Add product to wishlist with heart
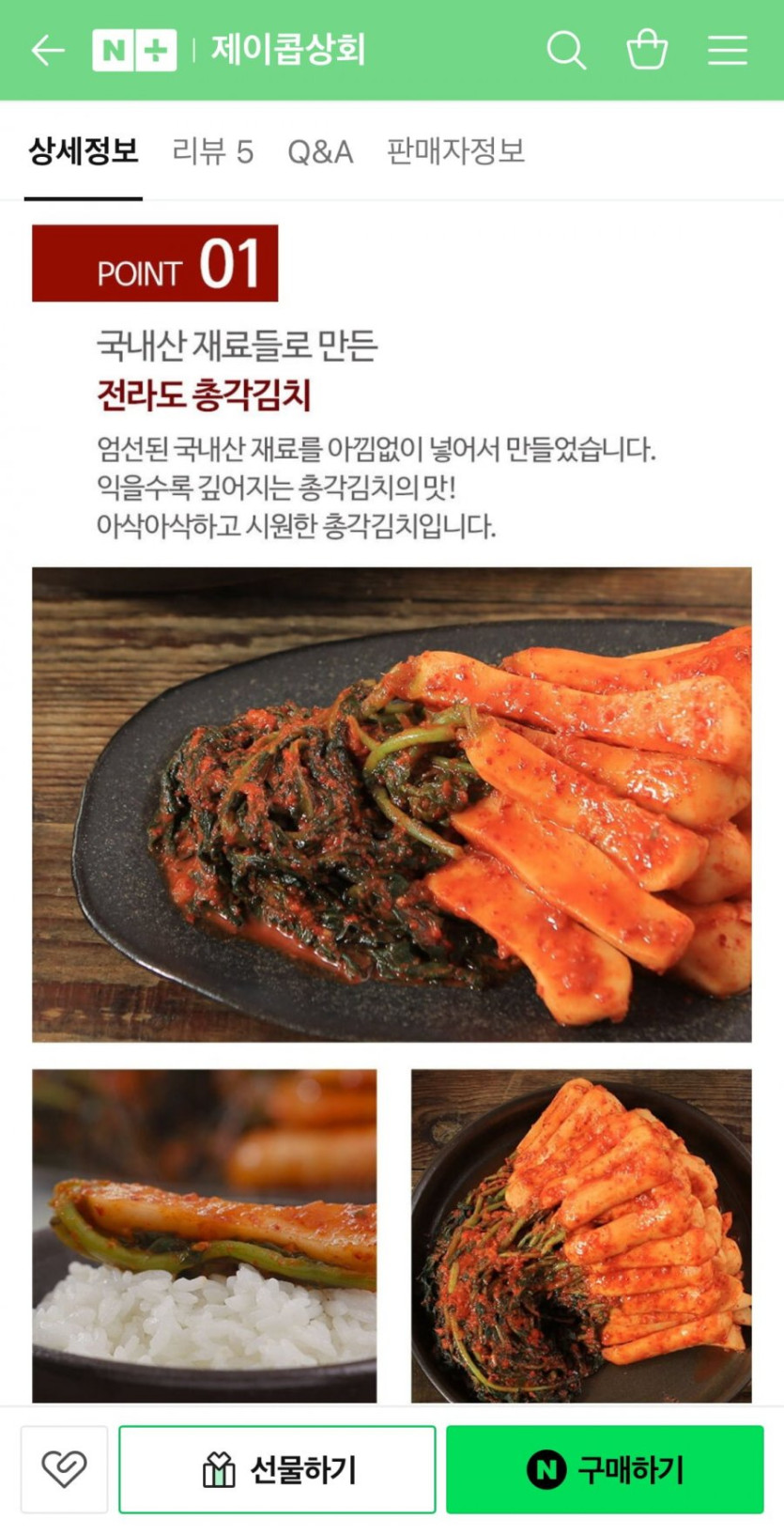784x1534 pixels. click(64, 1468)
